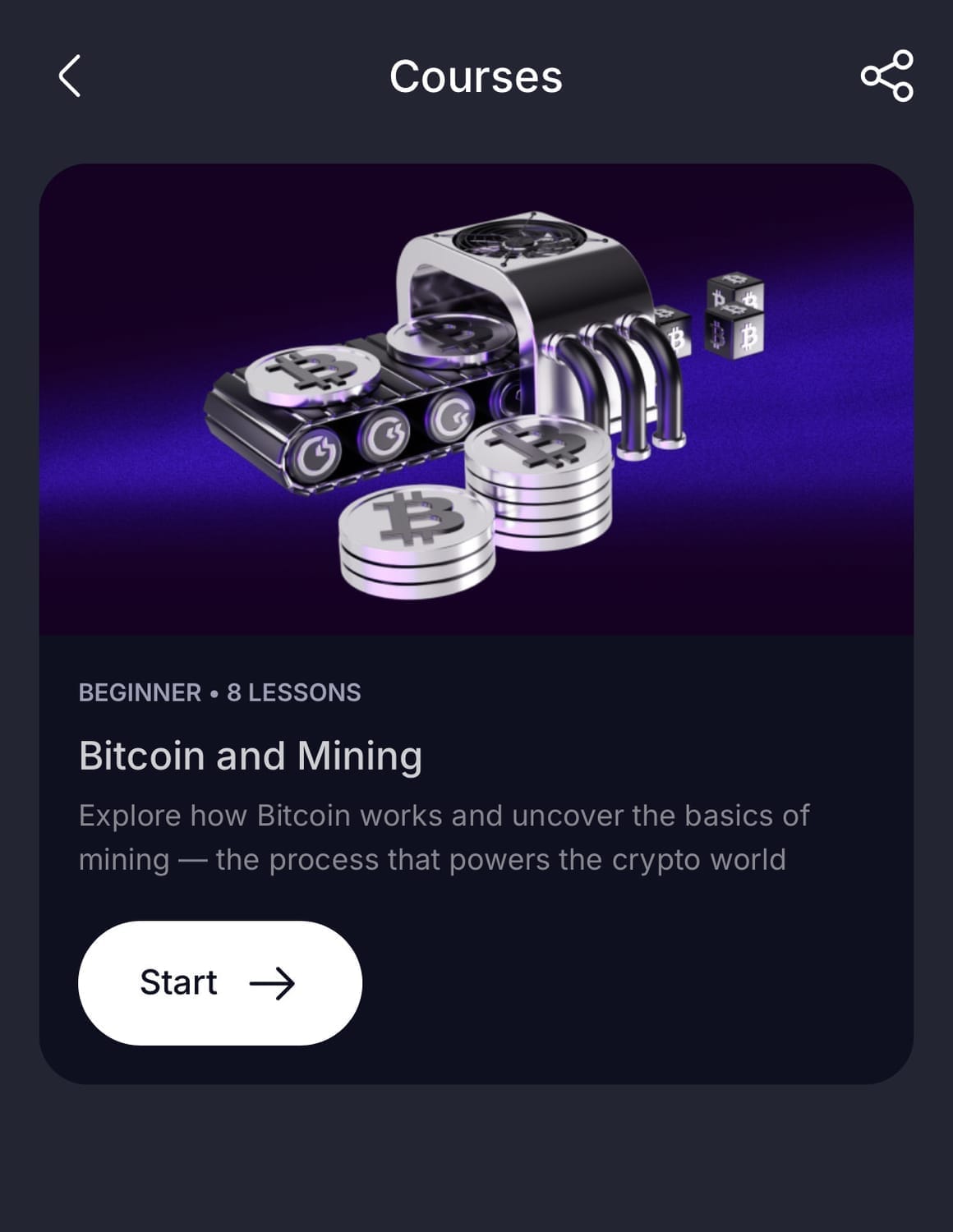953x1232 pixels.
Task: Go back from the Courses screen
Action: pos(70,76)
